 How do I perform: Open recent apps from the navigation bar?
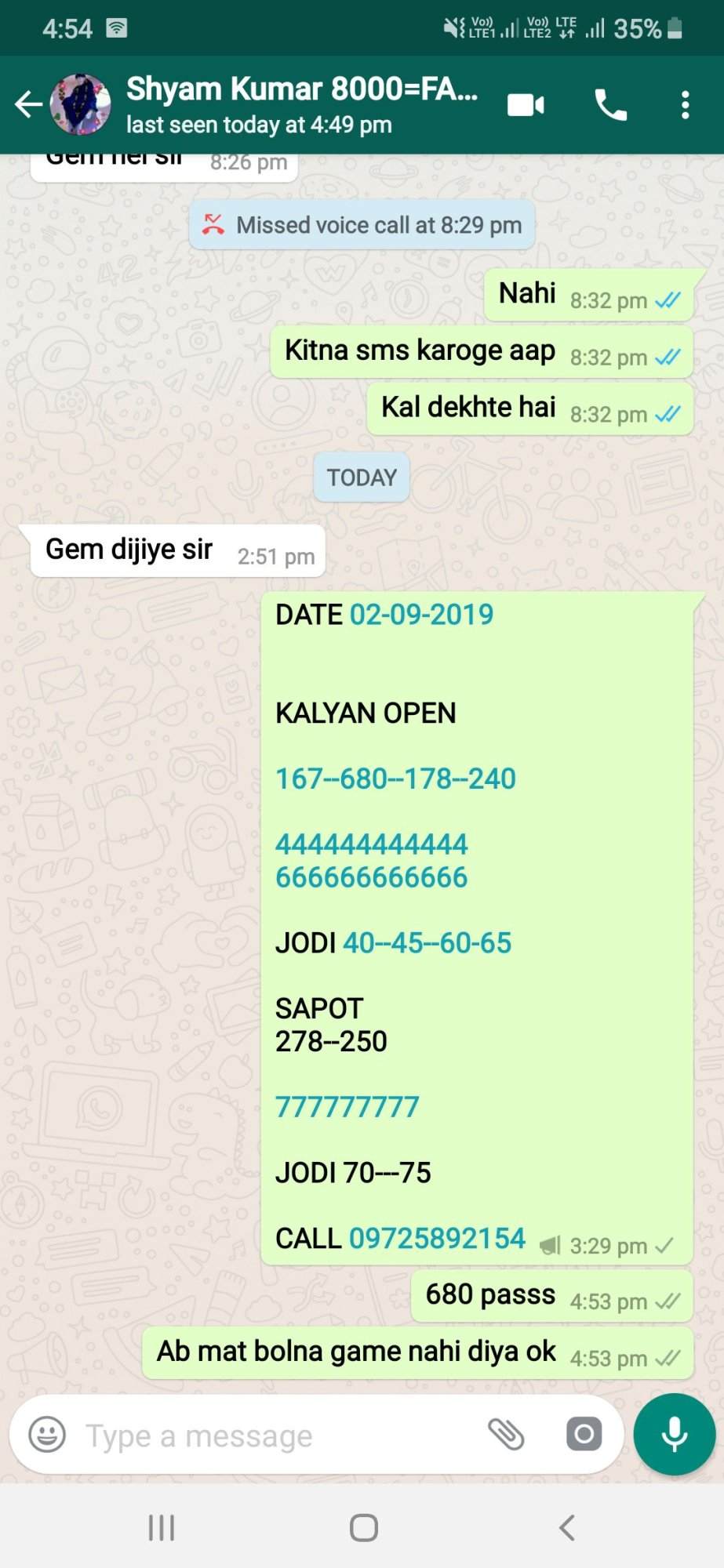tap(161, 1527)
